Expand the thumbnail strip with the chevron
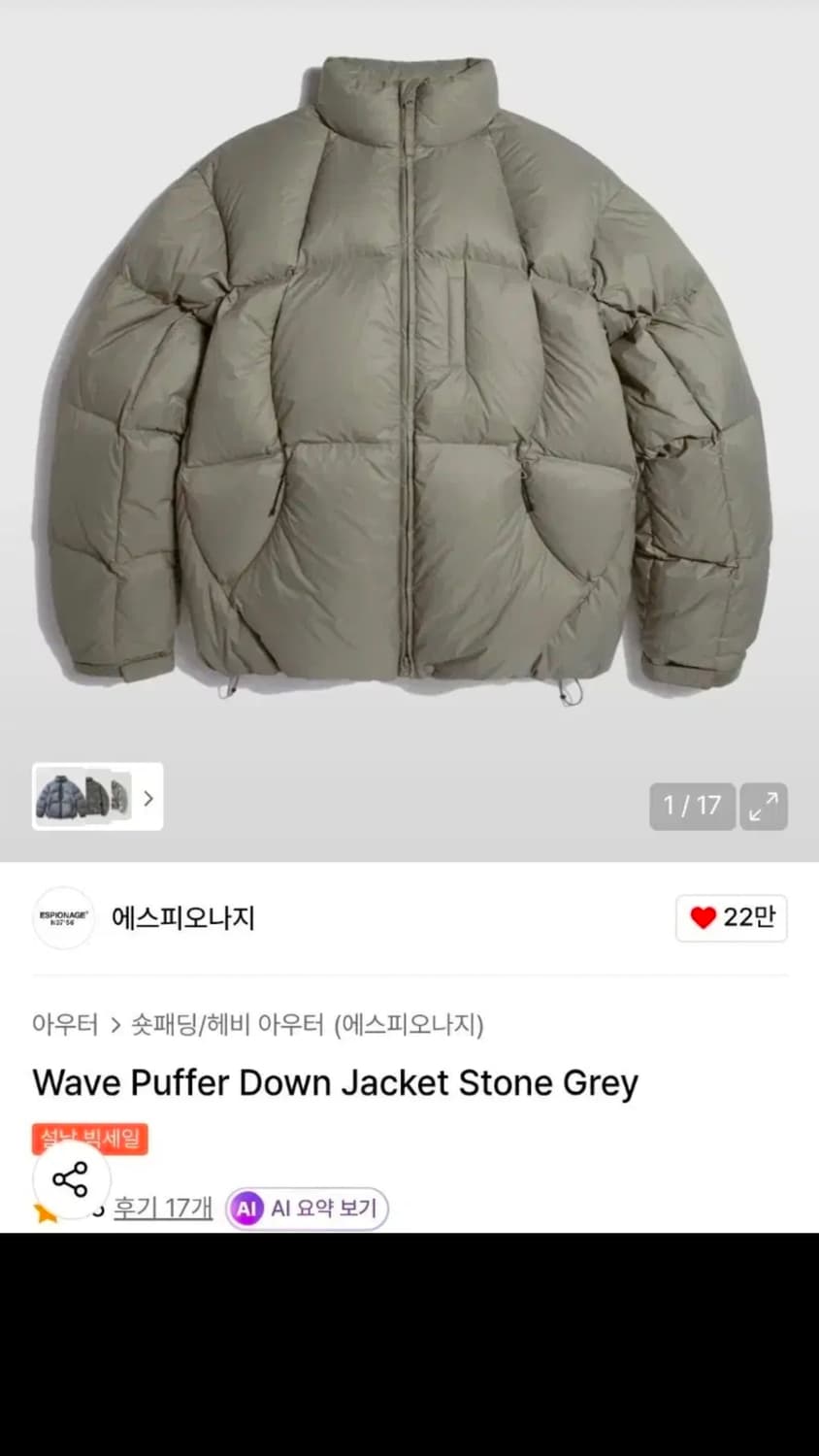This screenshot has height=1456, width=819. pos(148,797)
